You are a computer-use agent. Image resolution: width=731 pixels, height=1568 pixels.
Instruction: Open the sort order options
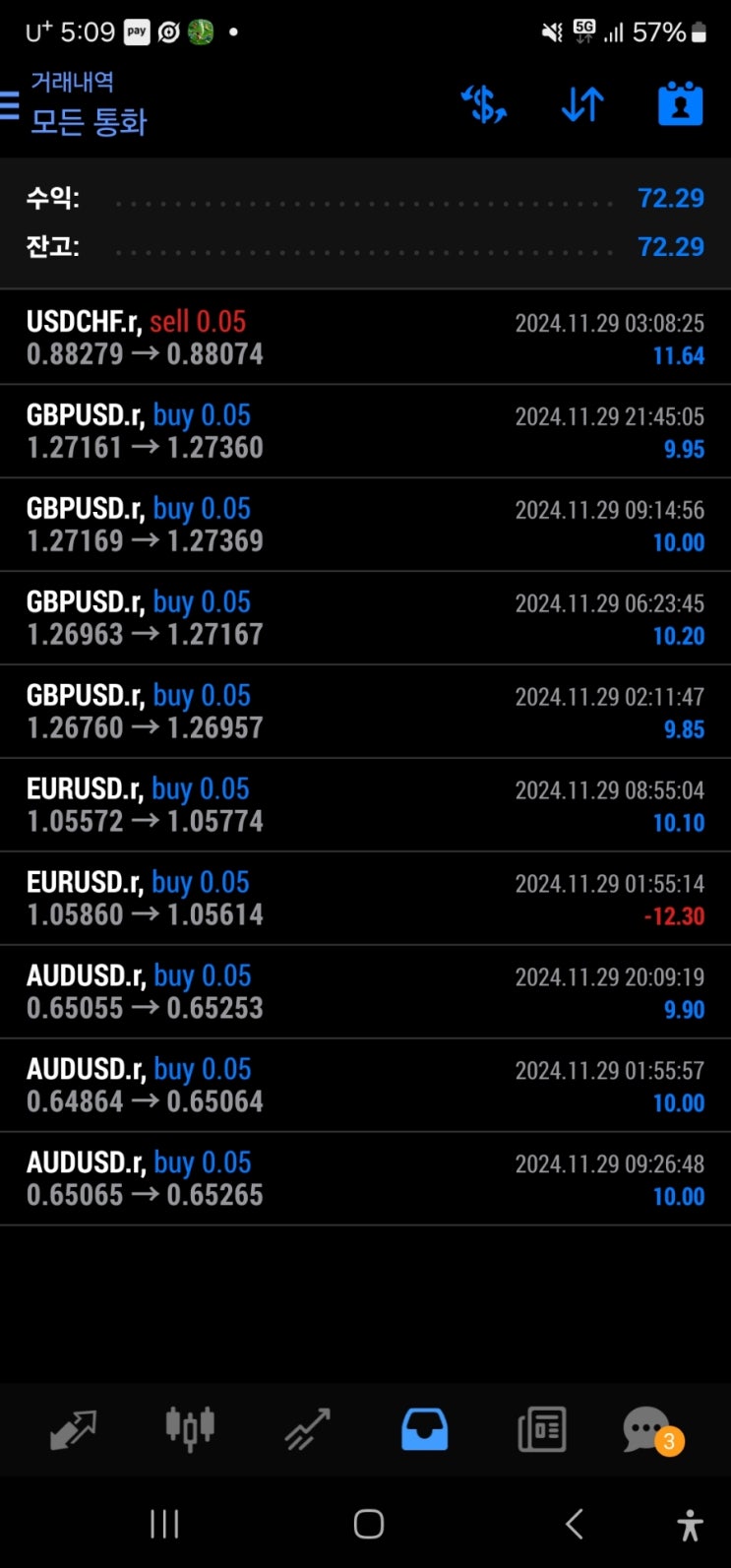[x=582, y=104]
